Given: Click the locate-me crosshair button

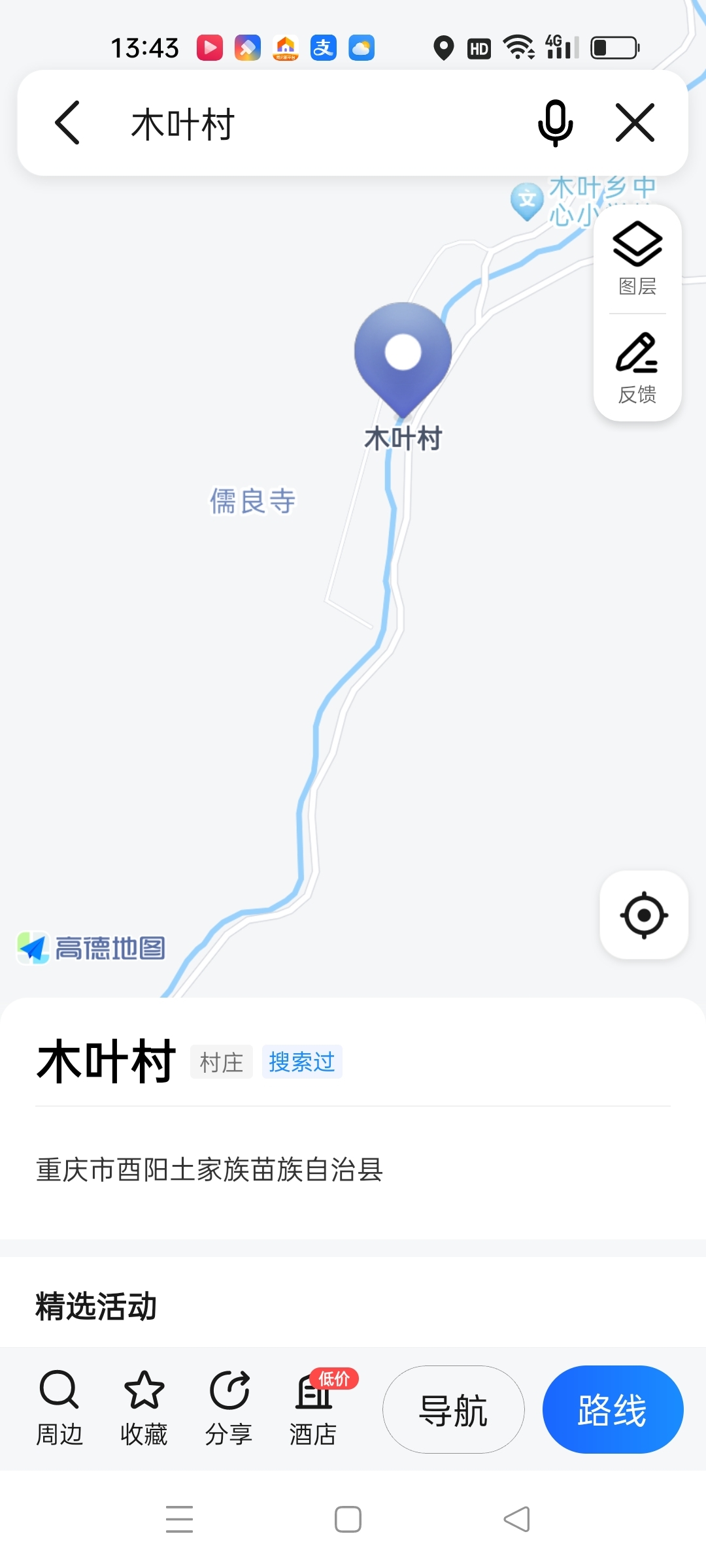Looking at the screenshot, I should [643, 915].
